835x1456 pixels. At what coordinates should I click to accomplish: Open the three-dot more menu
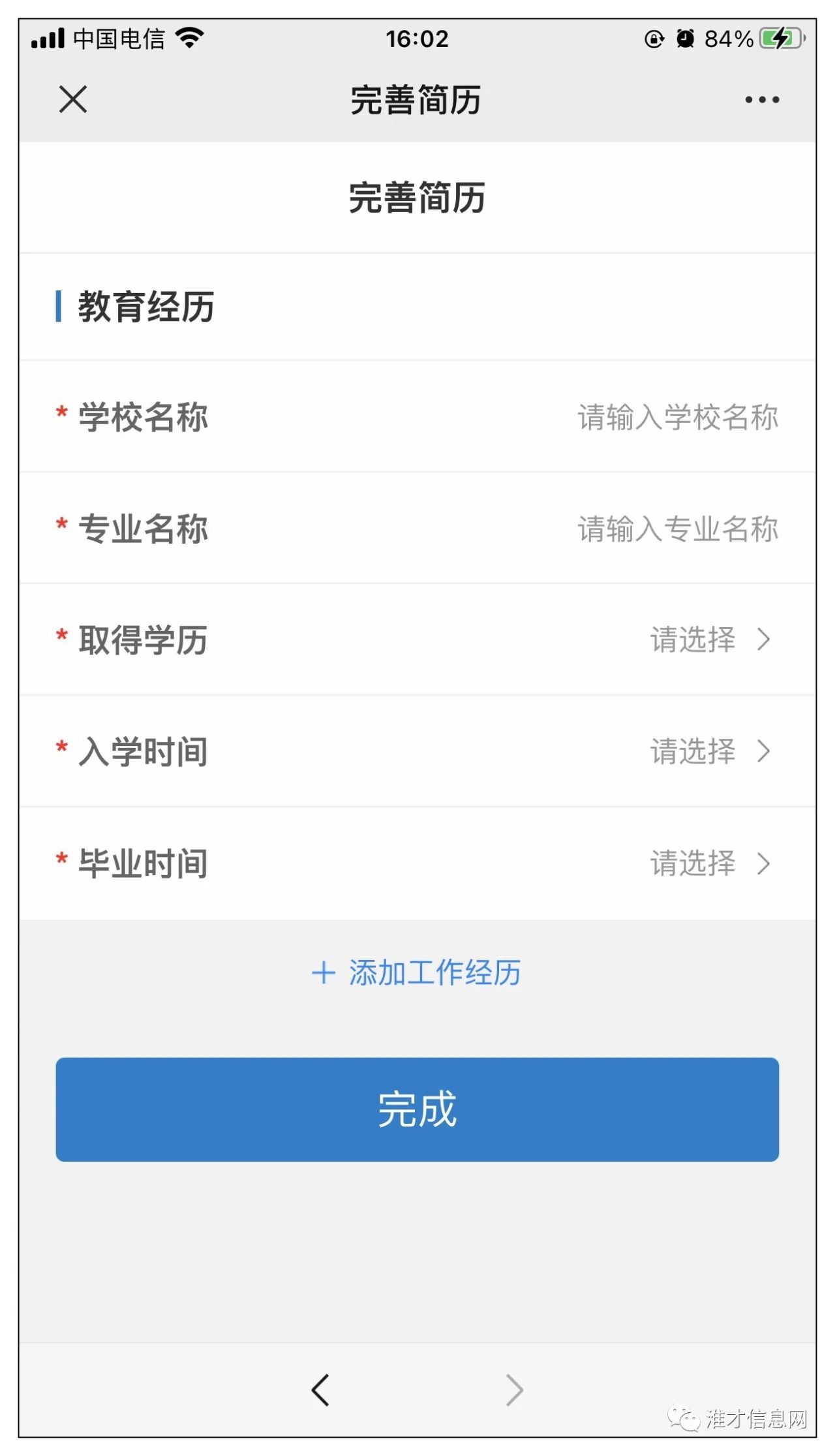(x=762, y=100)
